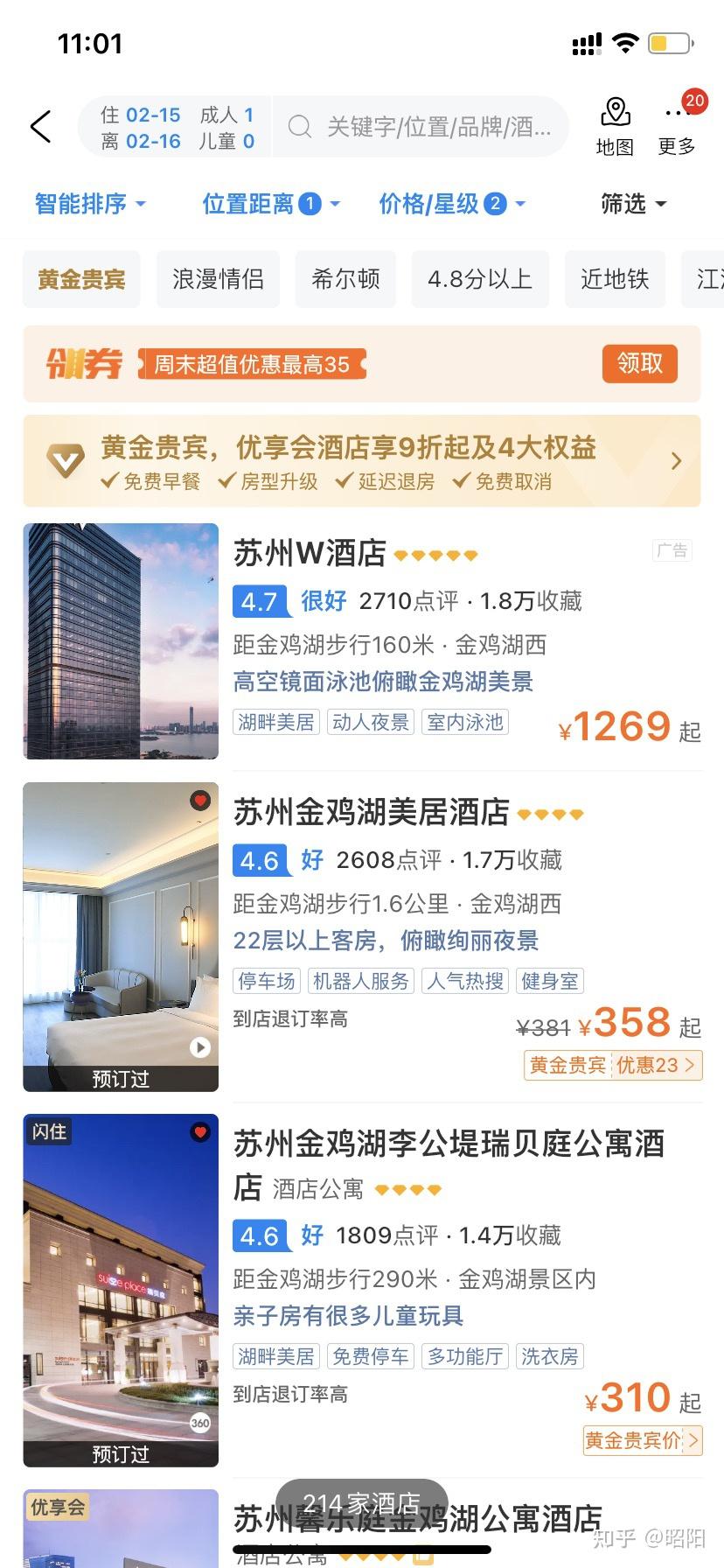The height and width of the screenshot is (1568, 724).
Task: View 黄金贵宾 优惠23 discount details
Action: click(x=613, y=1065)
